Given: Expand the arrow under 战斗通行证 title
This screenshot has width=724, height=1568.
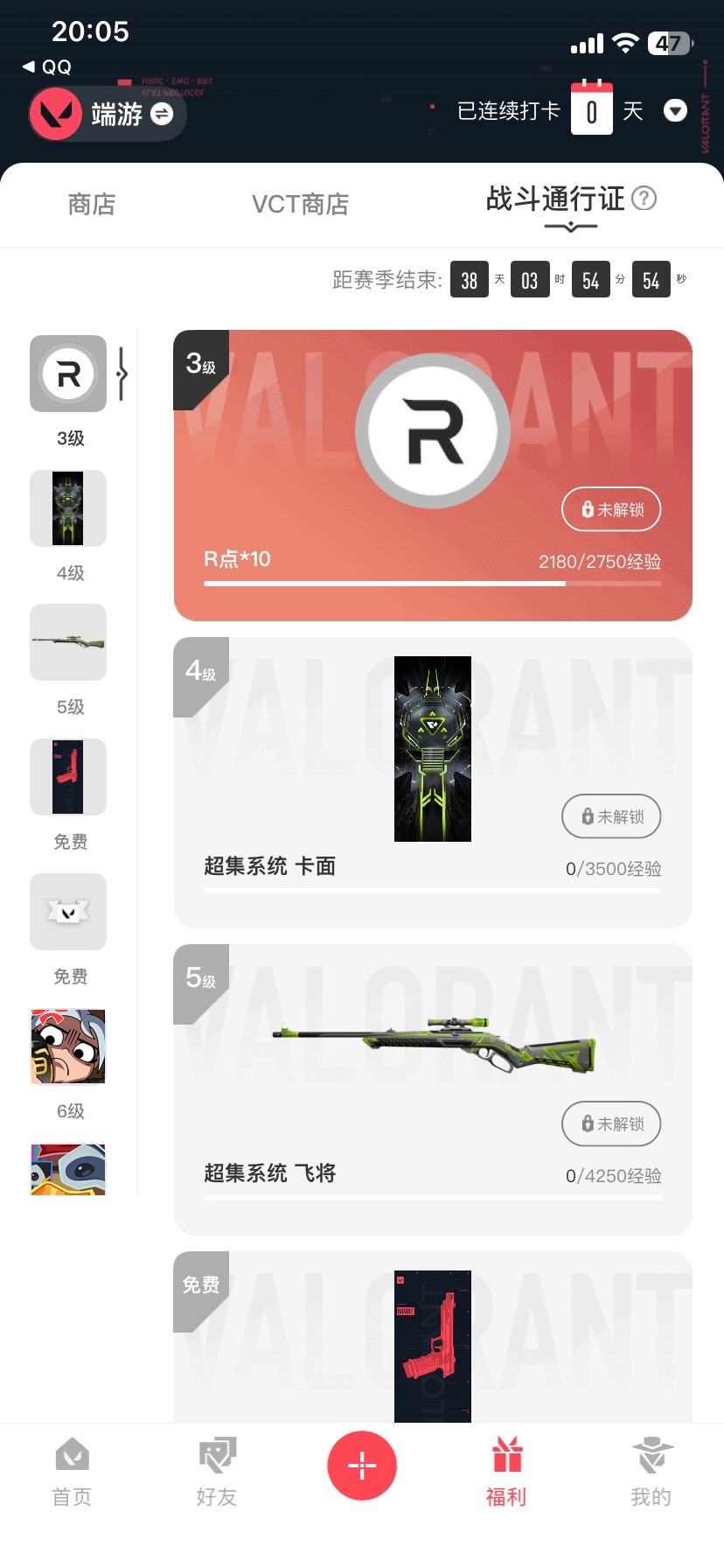Looking at the screenshot, I should coord(573,226).
